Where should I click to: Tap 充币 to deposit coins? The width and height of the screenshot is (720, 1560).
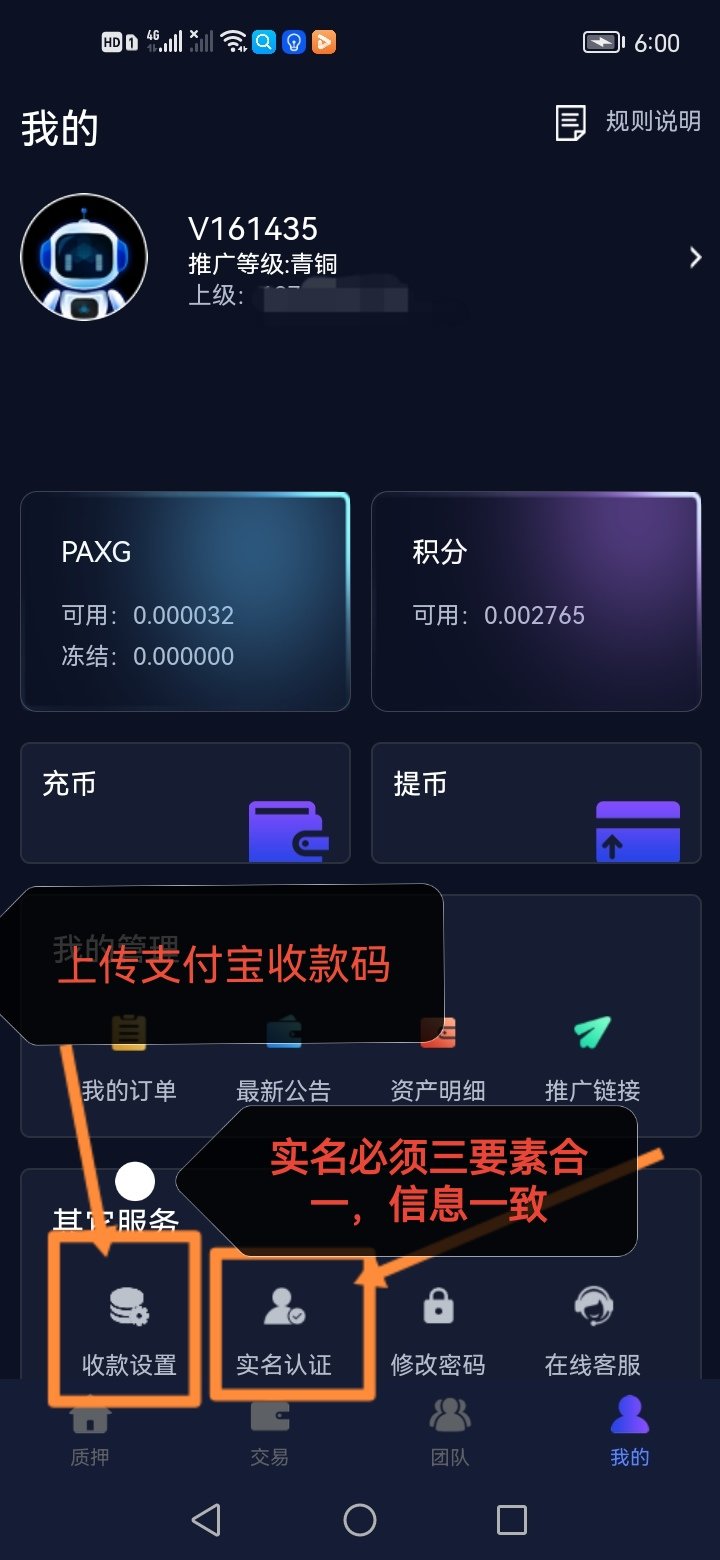click(x=185, y=802)
